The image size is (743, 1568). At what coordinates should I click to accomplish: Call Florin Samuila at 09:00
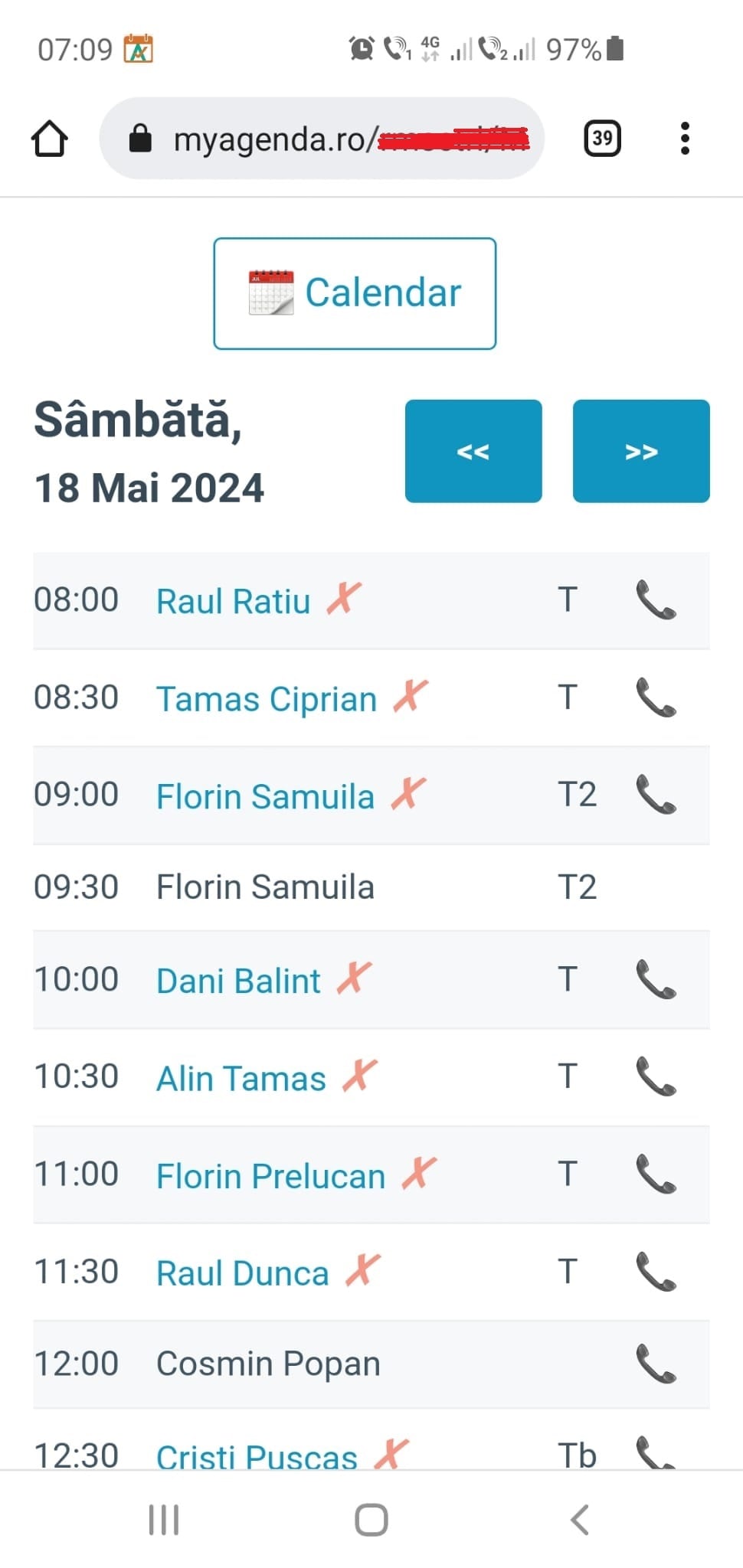point(656,794)
